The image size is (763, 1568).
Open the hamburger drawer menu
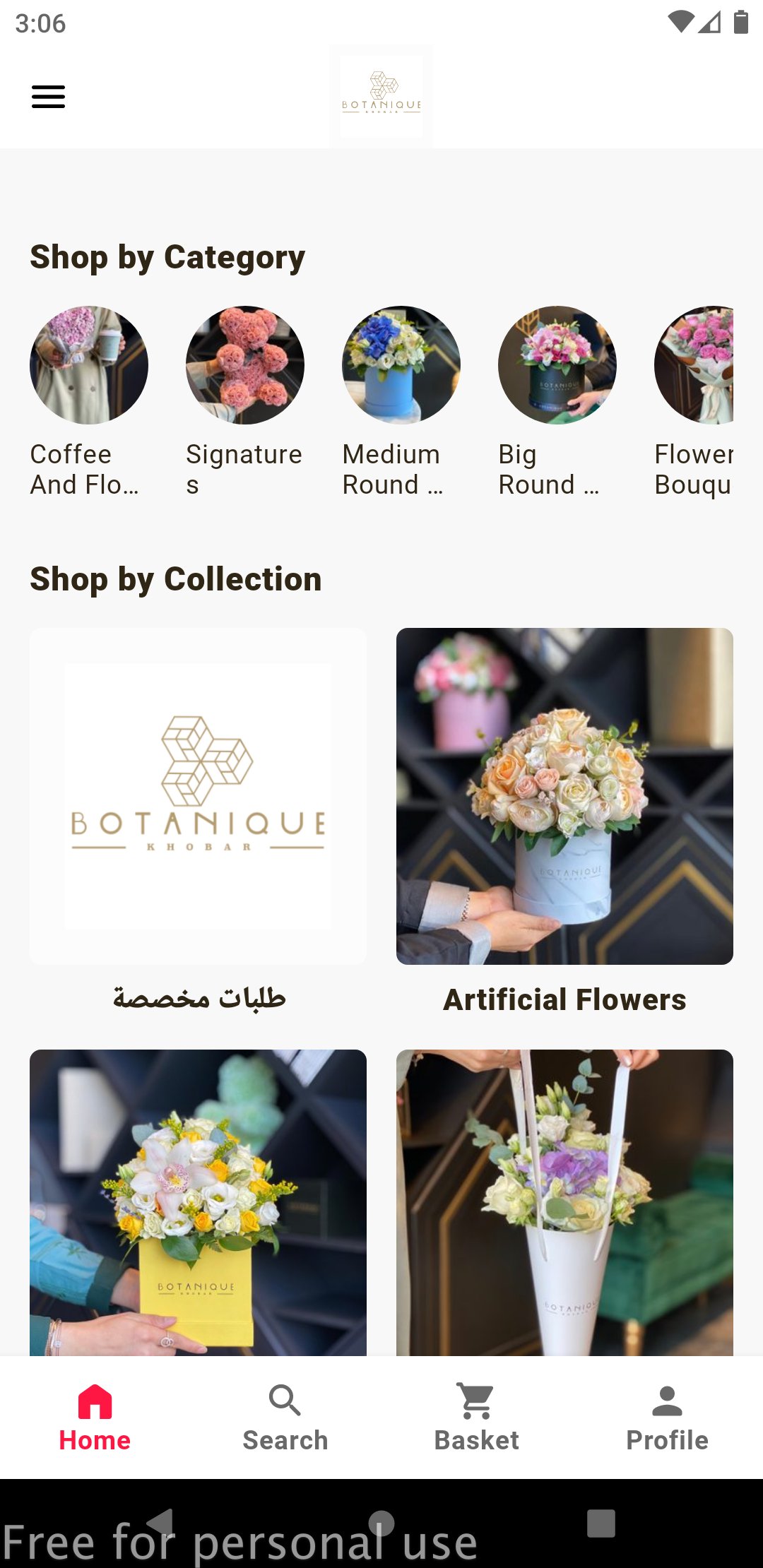[x=48, y=97]
